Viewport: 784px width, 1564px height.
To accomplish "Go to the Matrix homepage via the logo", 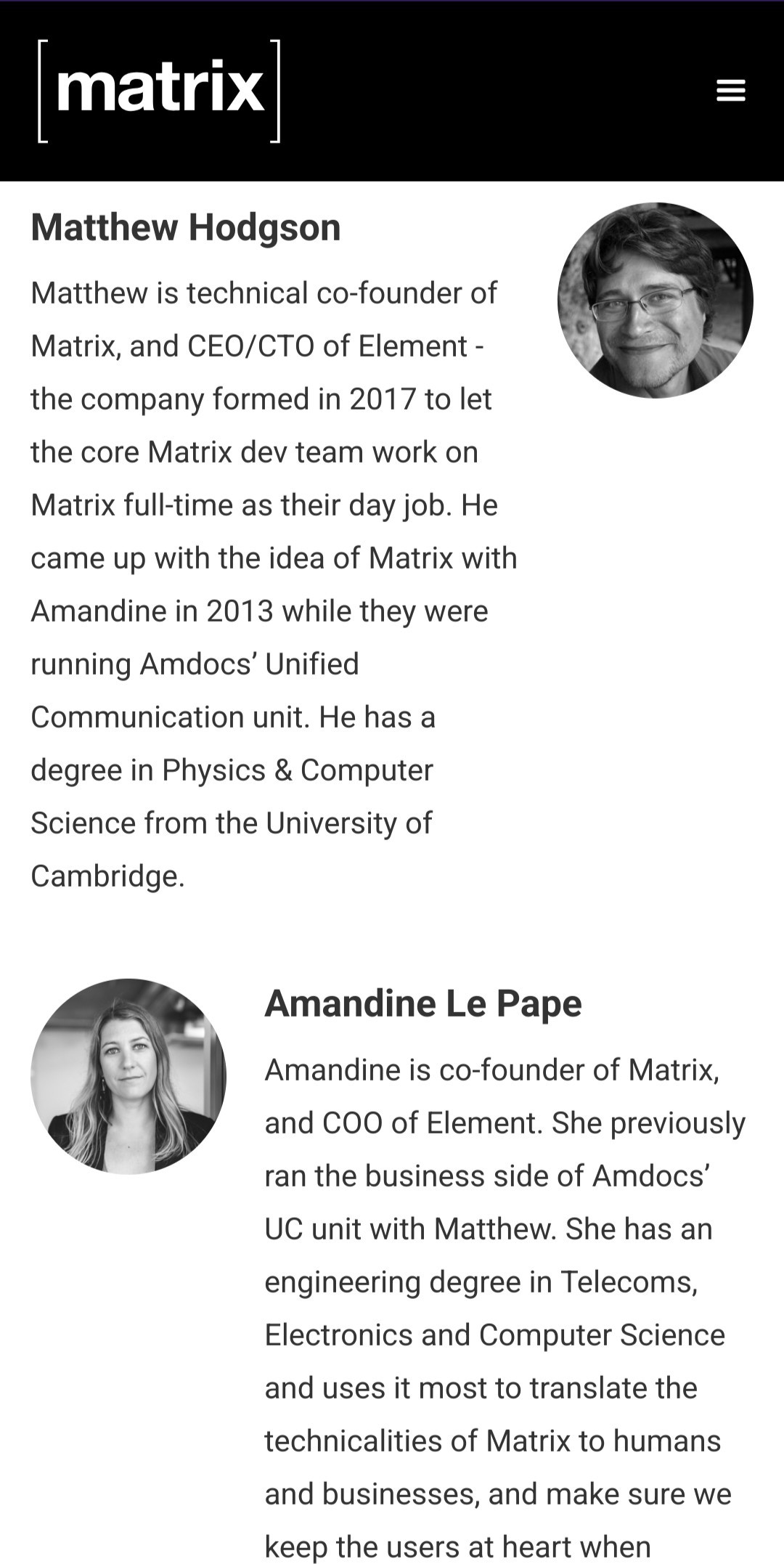I will [159, 91].
